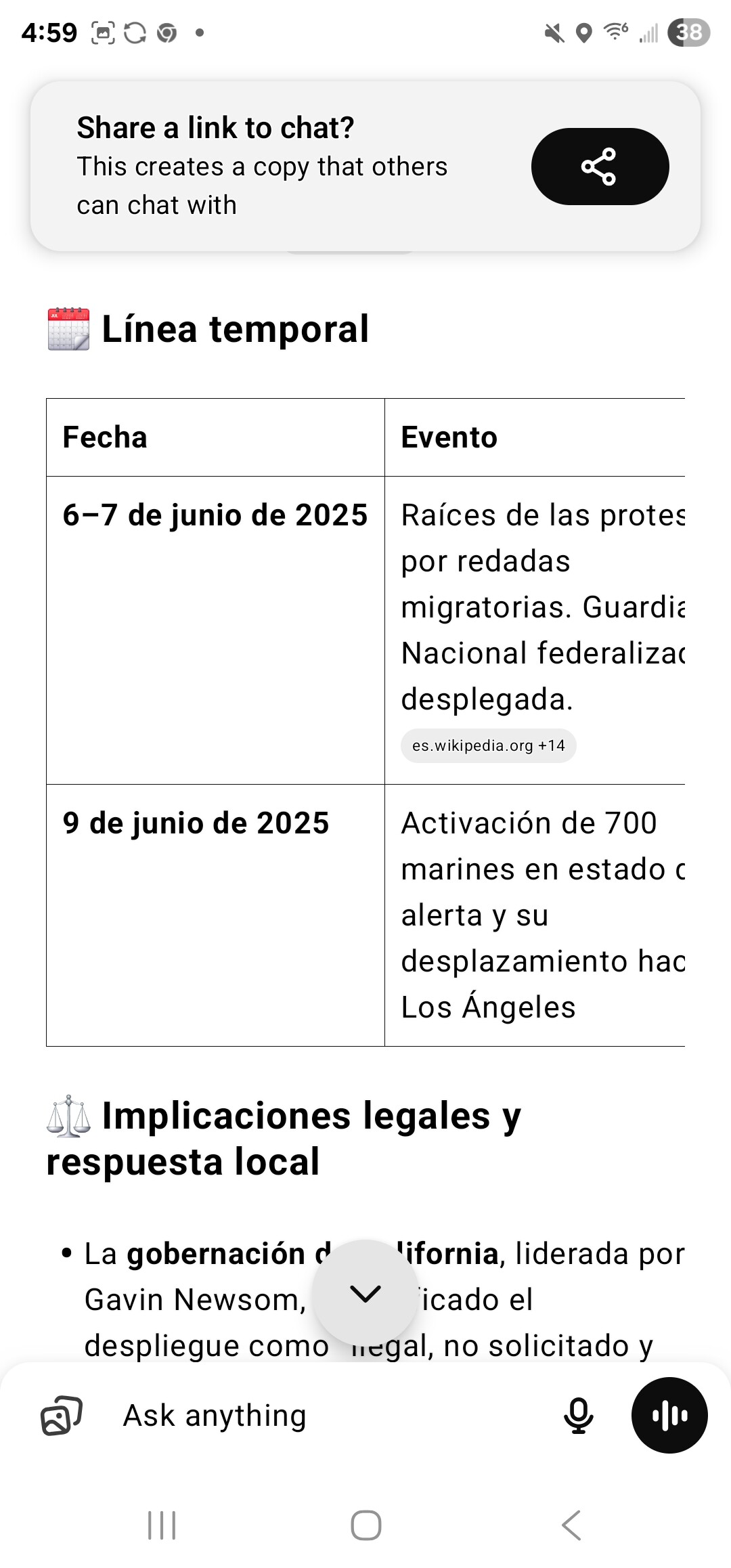Jump to bottom with the down arrow
This screenshot has height=1568, width=731.
point(365,1293)
